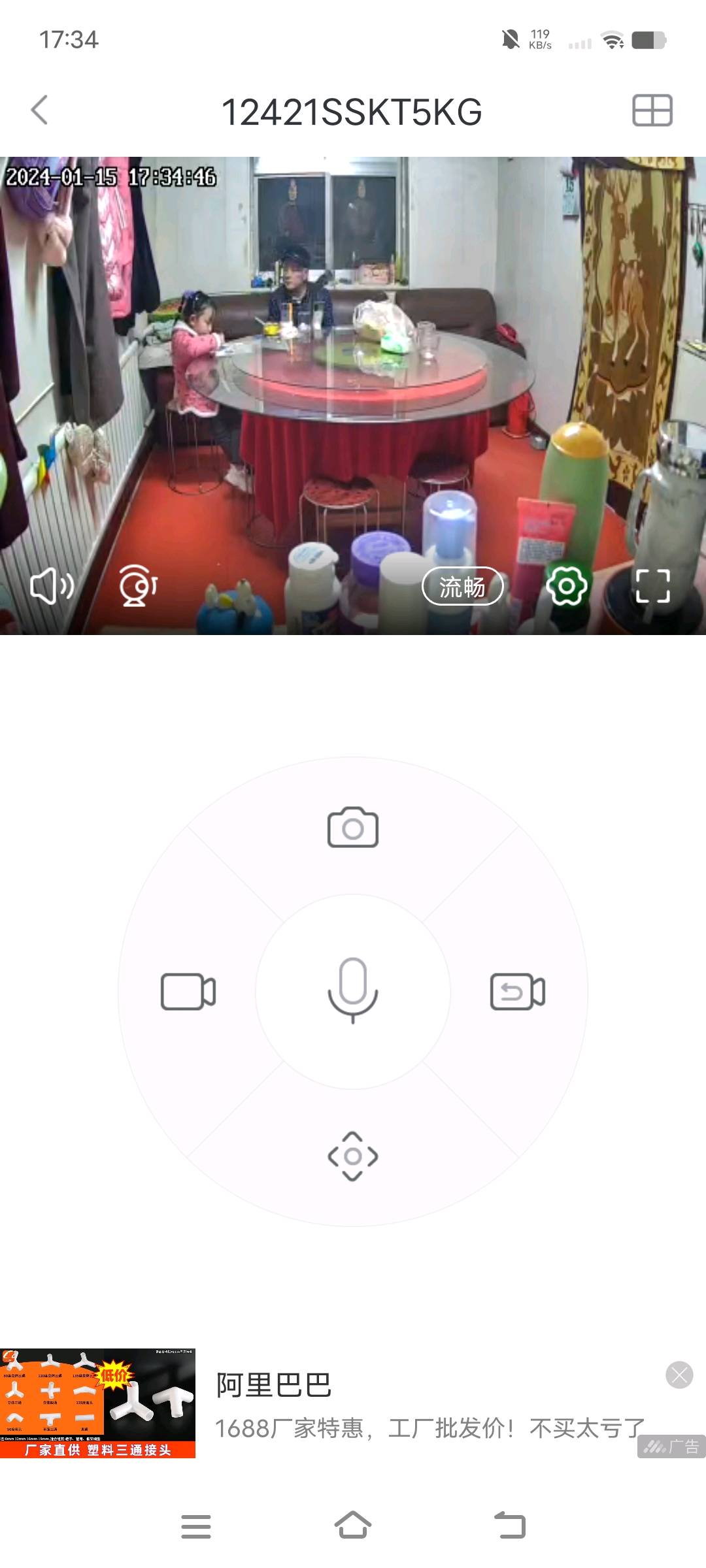Hold microphone to talk
706x1568 pixels.
coord(353,990)
